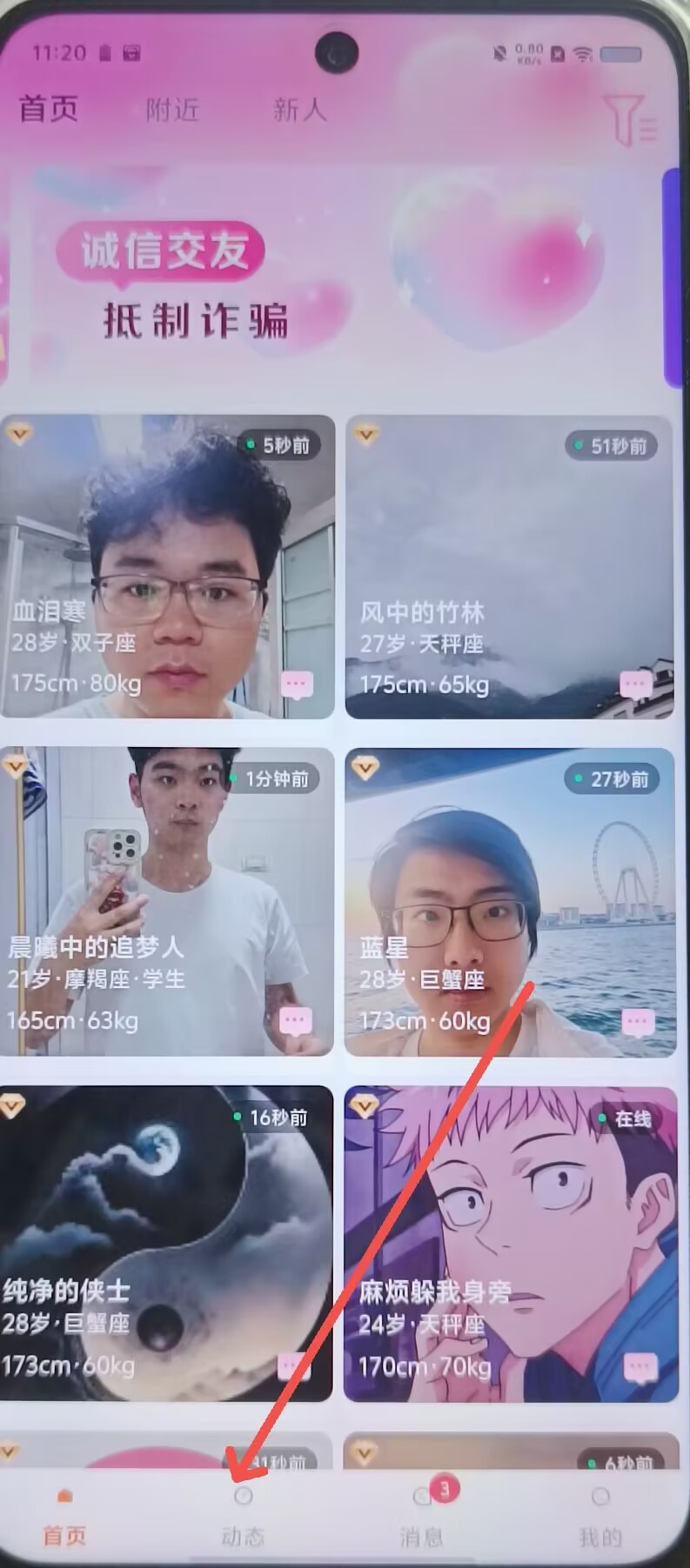This screenshot has height=1568, width=690.
Task: Message 麻烦躲我身旁 via chat icon
Action: pyautogui.click(x=640, y=1367)
